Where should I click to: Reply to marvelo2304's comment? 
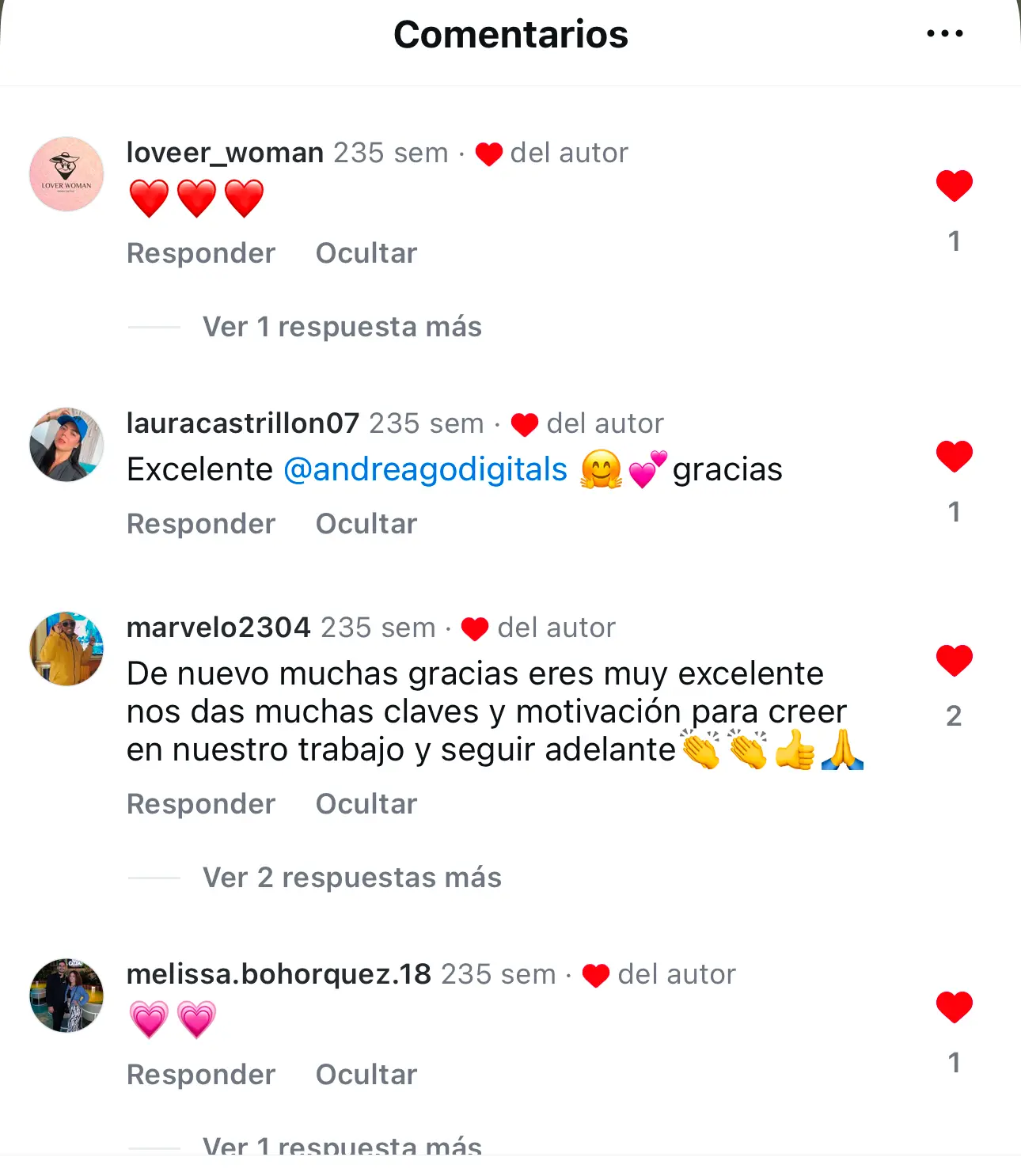pos(201,804)
